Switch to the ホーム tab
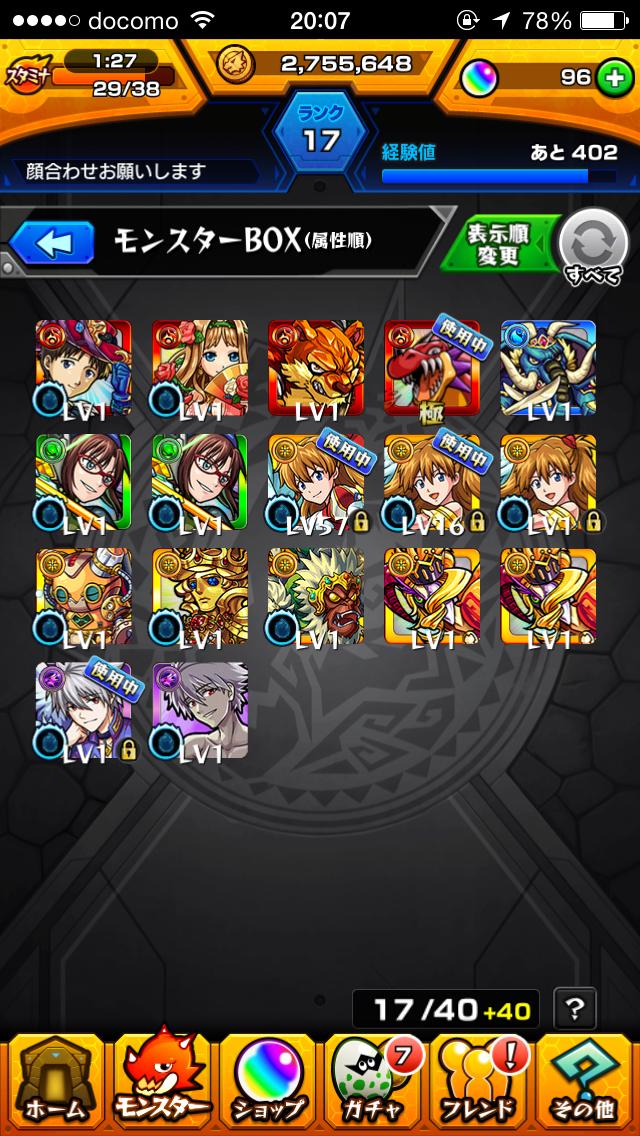The width and height of the screenshot is (640, 1136). (x=53, y=1083)
